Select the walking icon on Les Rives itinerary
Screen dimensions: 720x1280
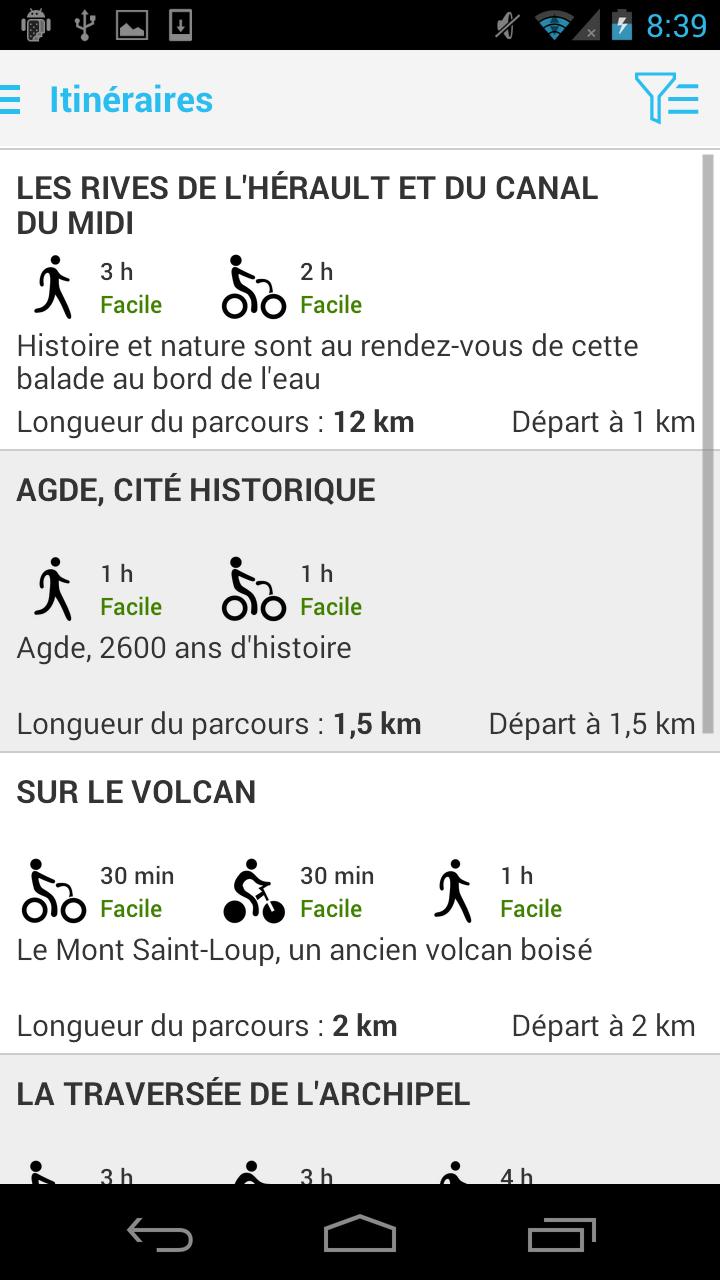pyautogui.click(x=55, y=285)
